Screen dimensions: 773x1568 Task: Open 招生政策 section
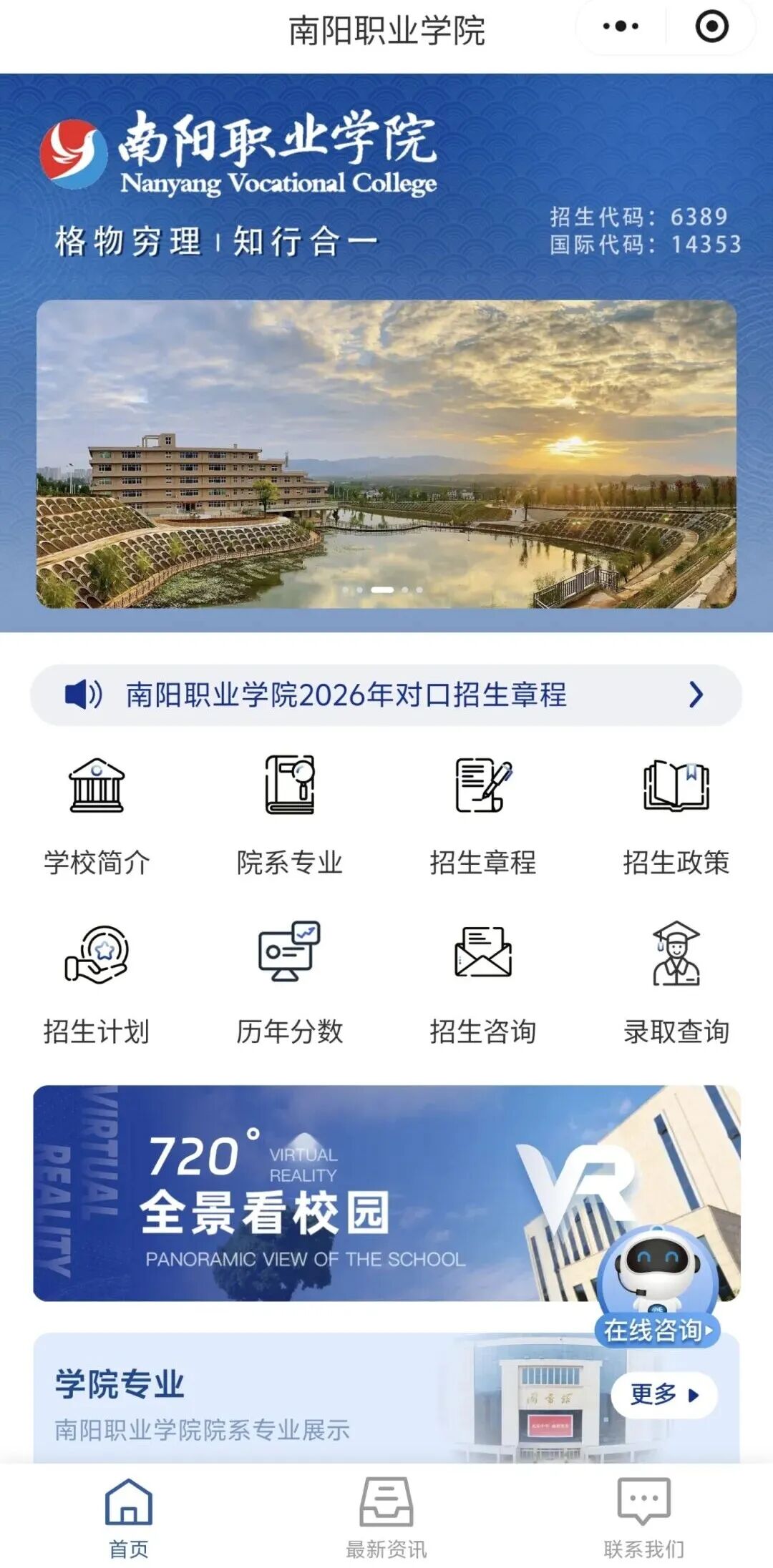676,815
